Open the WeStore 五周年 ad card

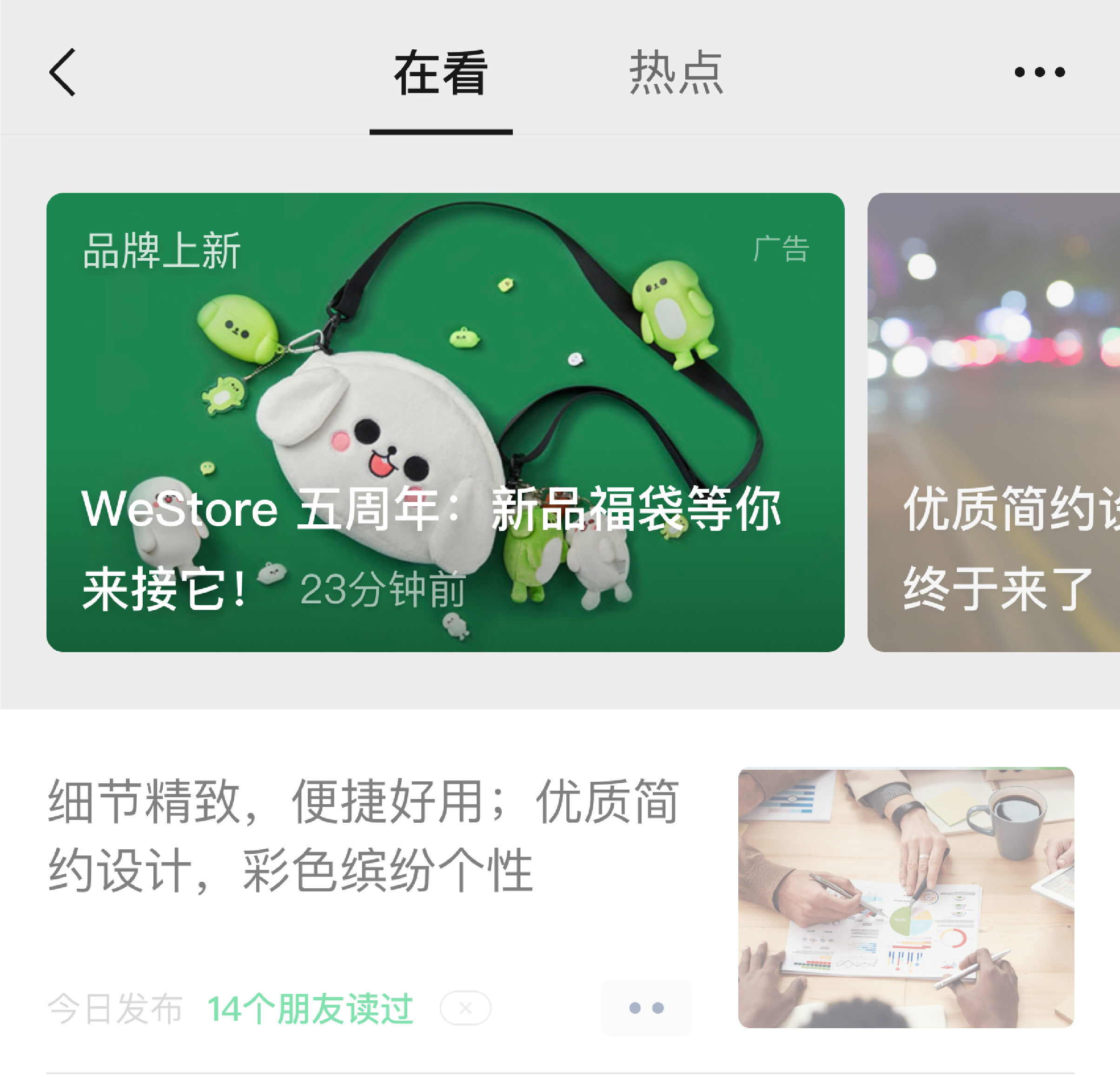445,422
